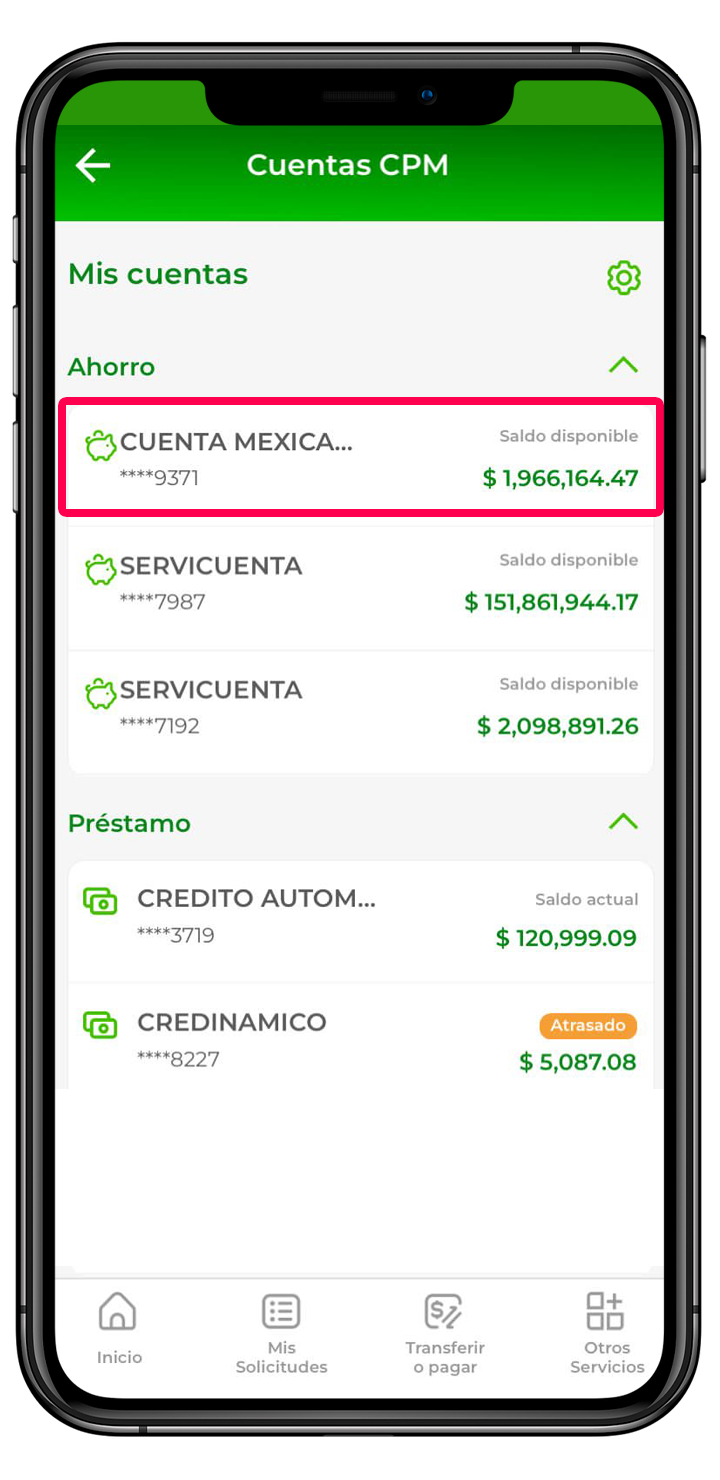The height and width of the screenshot is (1480, 720).
Task: Open the settings gear beside Mis cuentas
Action: click(624, 277)
